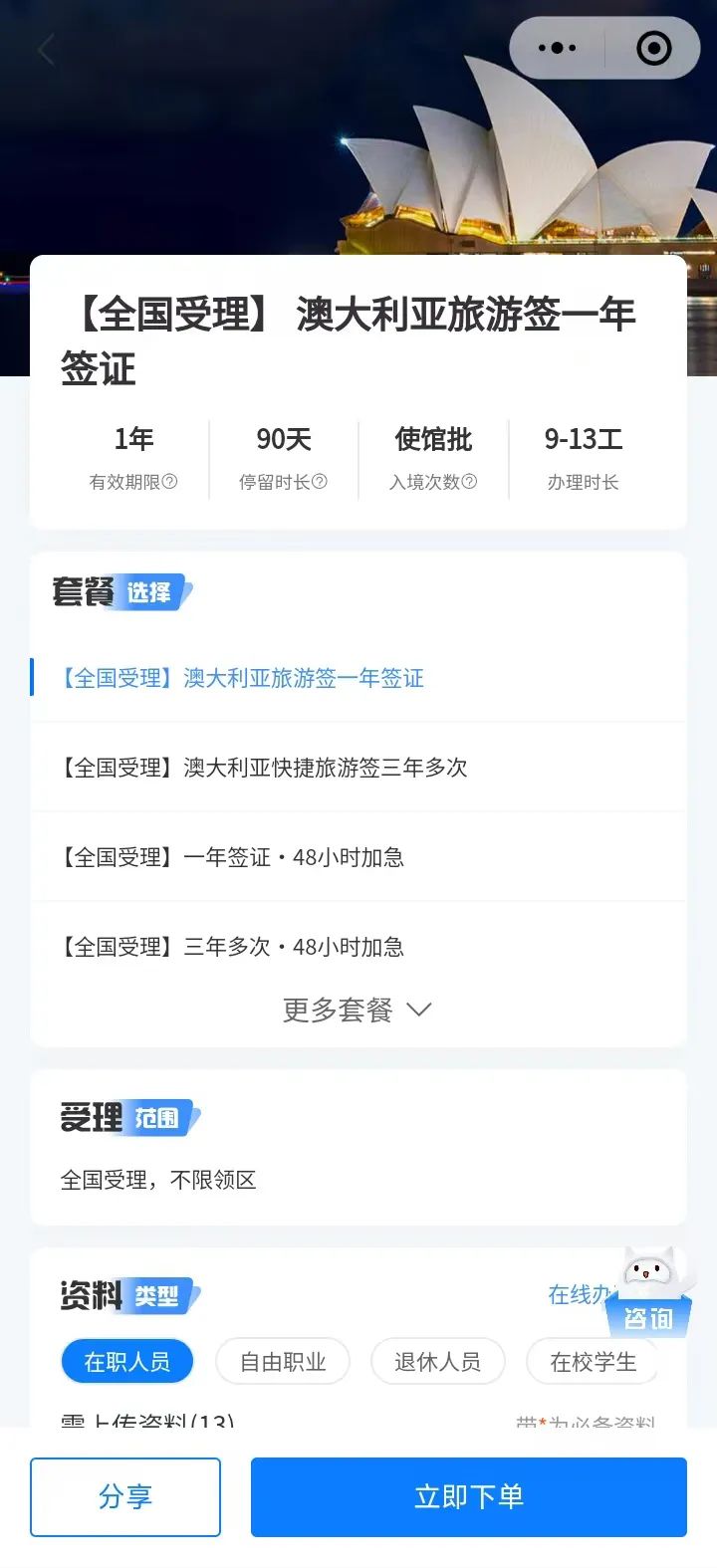Select the 澳大利亚旅游签一年签证 package
717x1568 pixels.
[244, 678]
